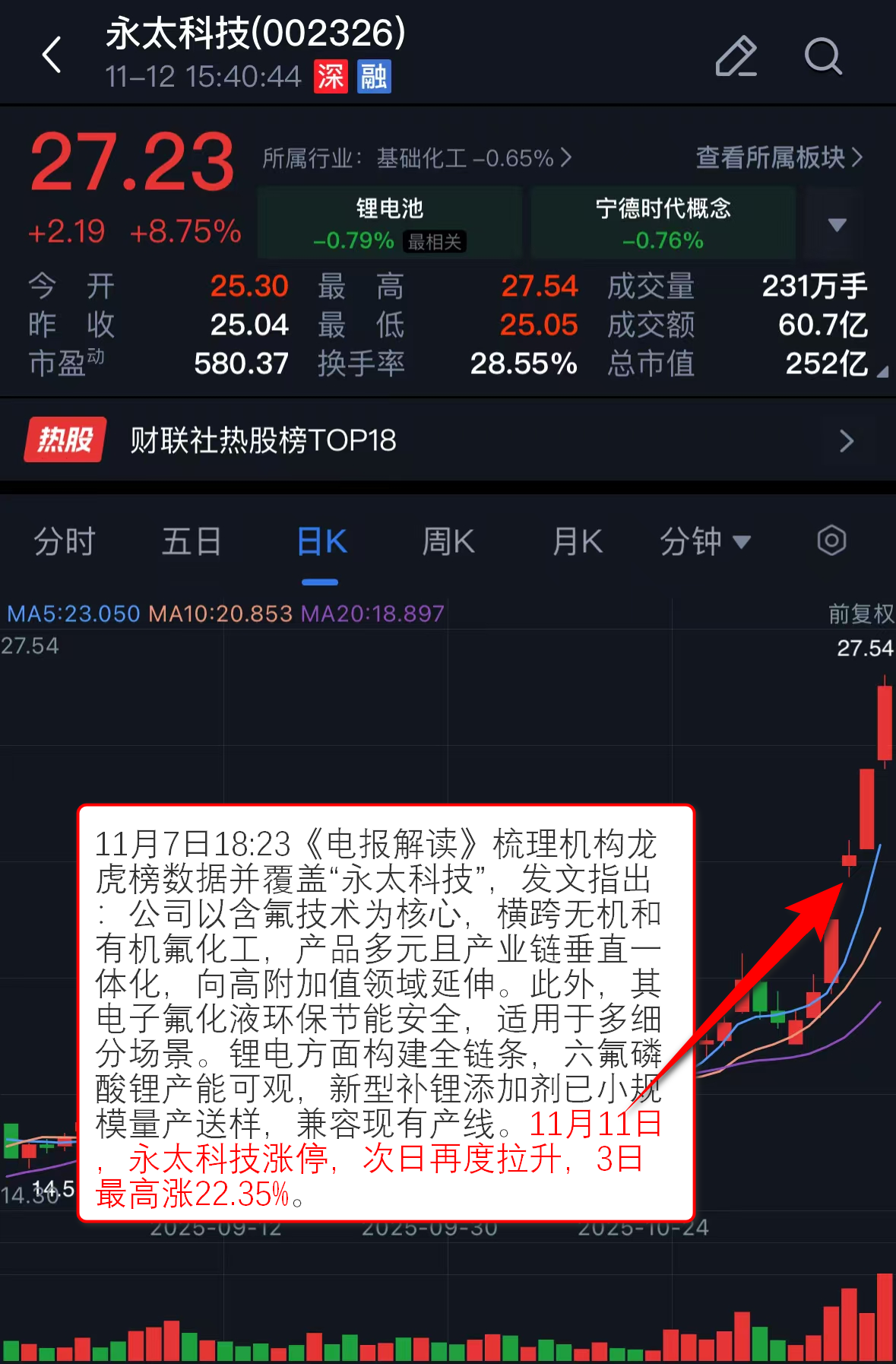Open the 锂电池 sector chip

(390, 224)
